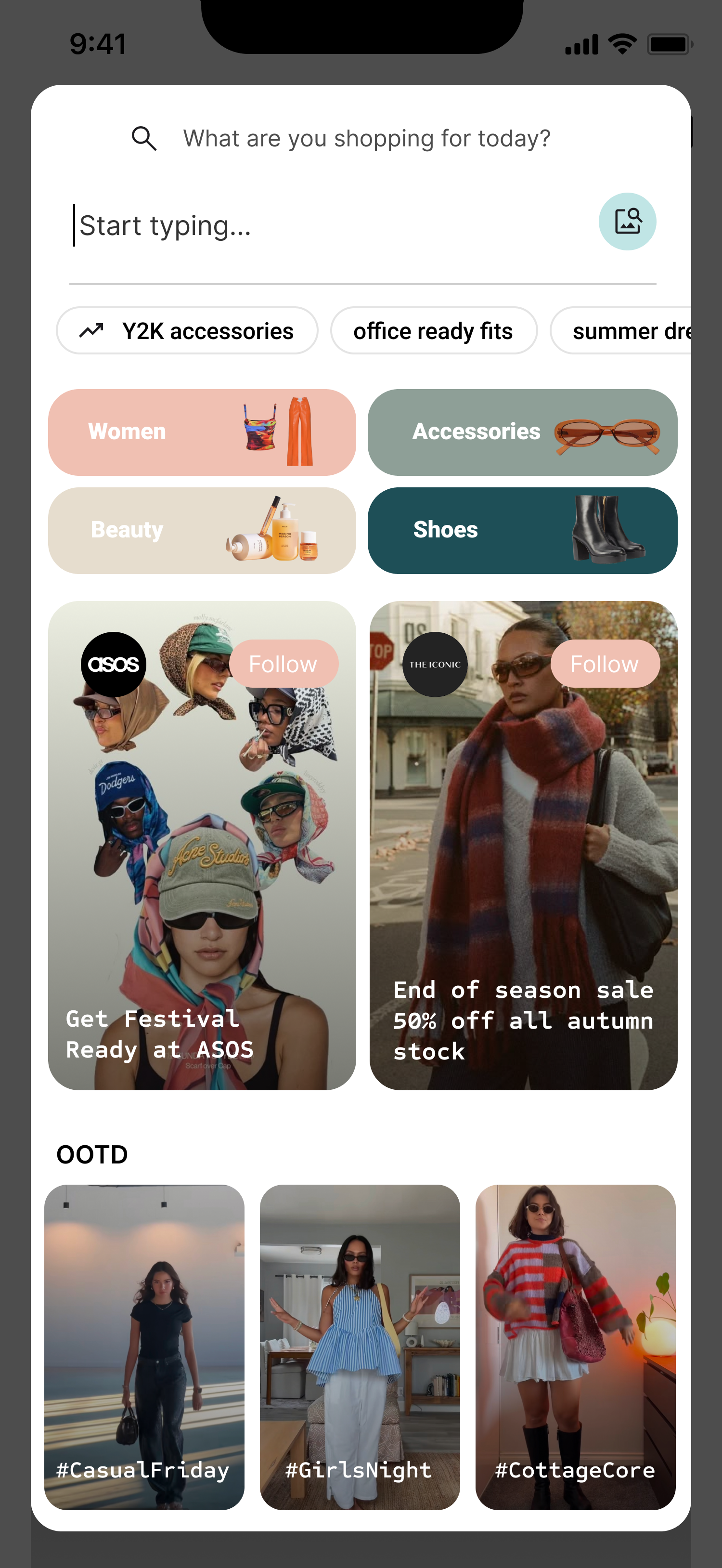Choose the office ready fits chip

[434, 330]
